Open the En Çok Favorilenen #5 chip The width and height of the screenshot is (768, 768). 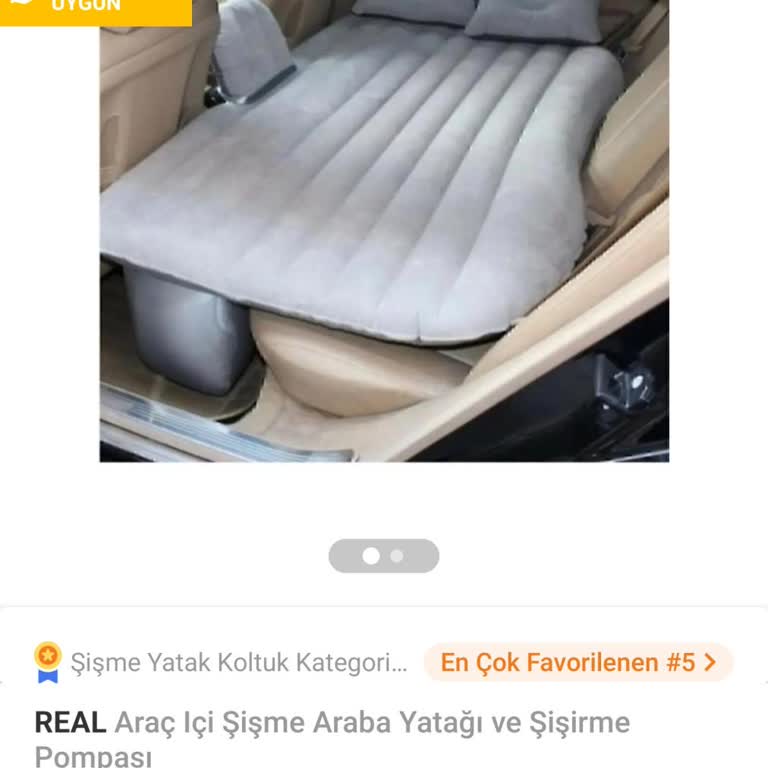[x=578, y=662]
